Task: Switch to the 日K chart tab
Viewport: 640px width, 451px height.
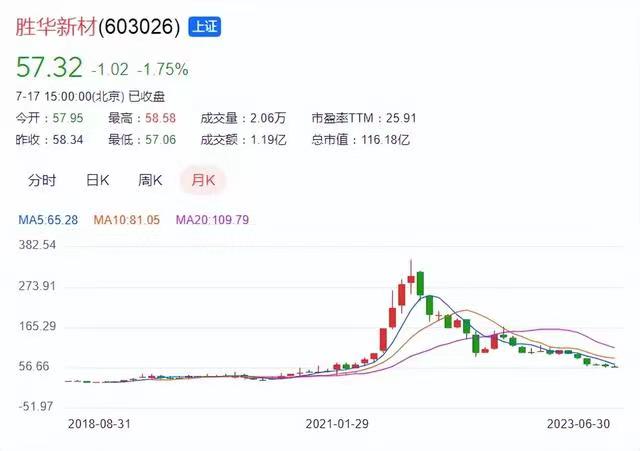Action: point(97,180)
